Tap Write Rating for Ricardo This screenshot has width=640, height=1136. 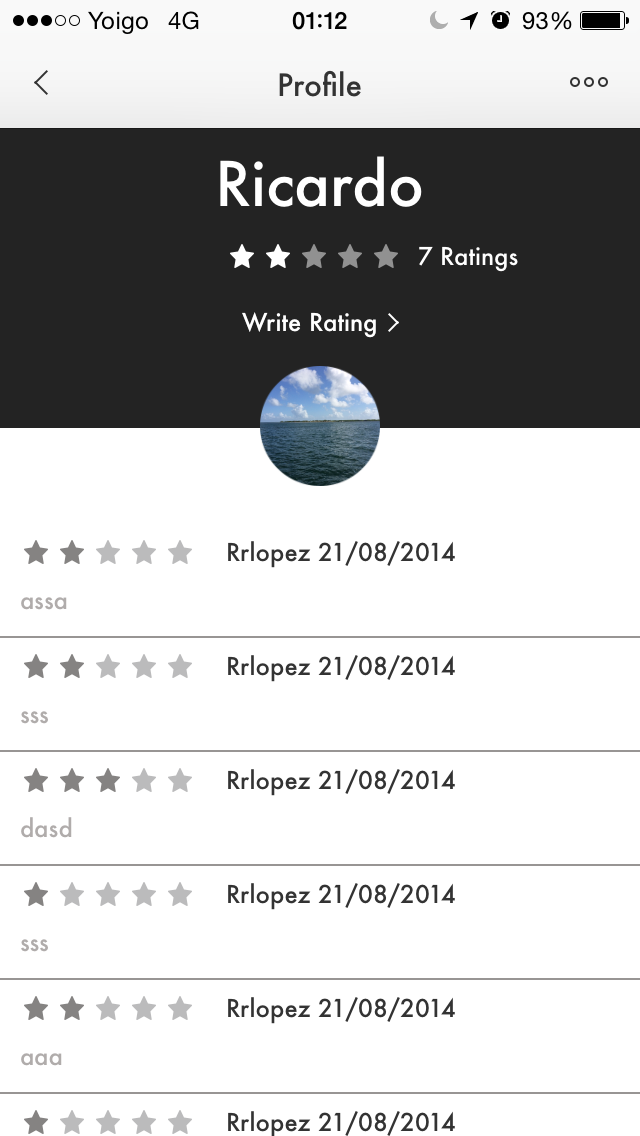[x=320, y=323]
